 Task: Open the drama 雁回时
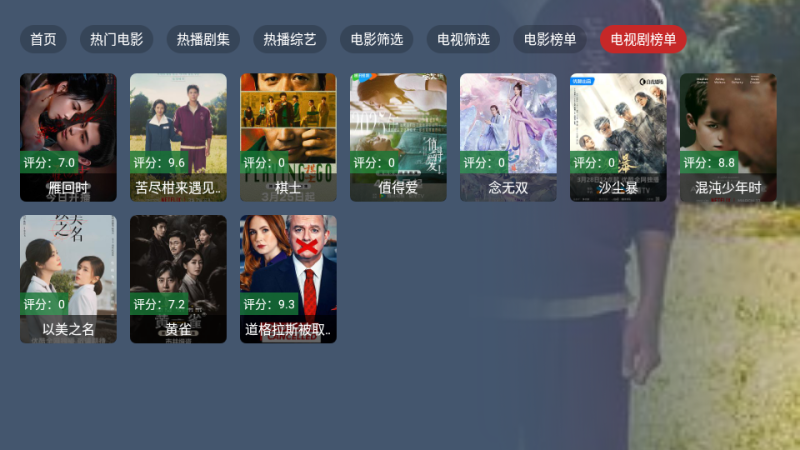[68, 137]
